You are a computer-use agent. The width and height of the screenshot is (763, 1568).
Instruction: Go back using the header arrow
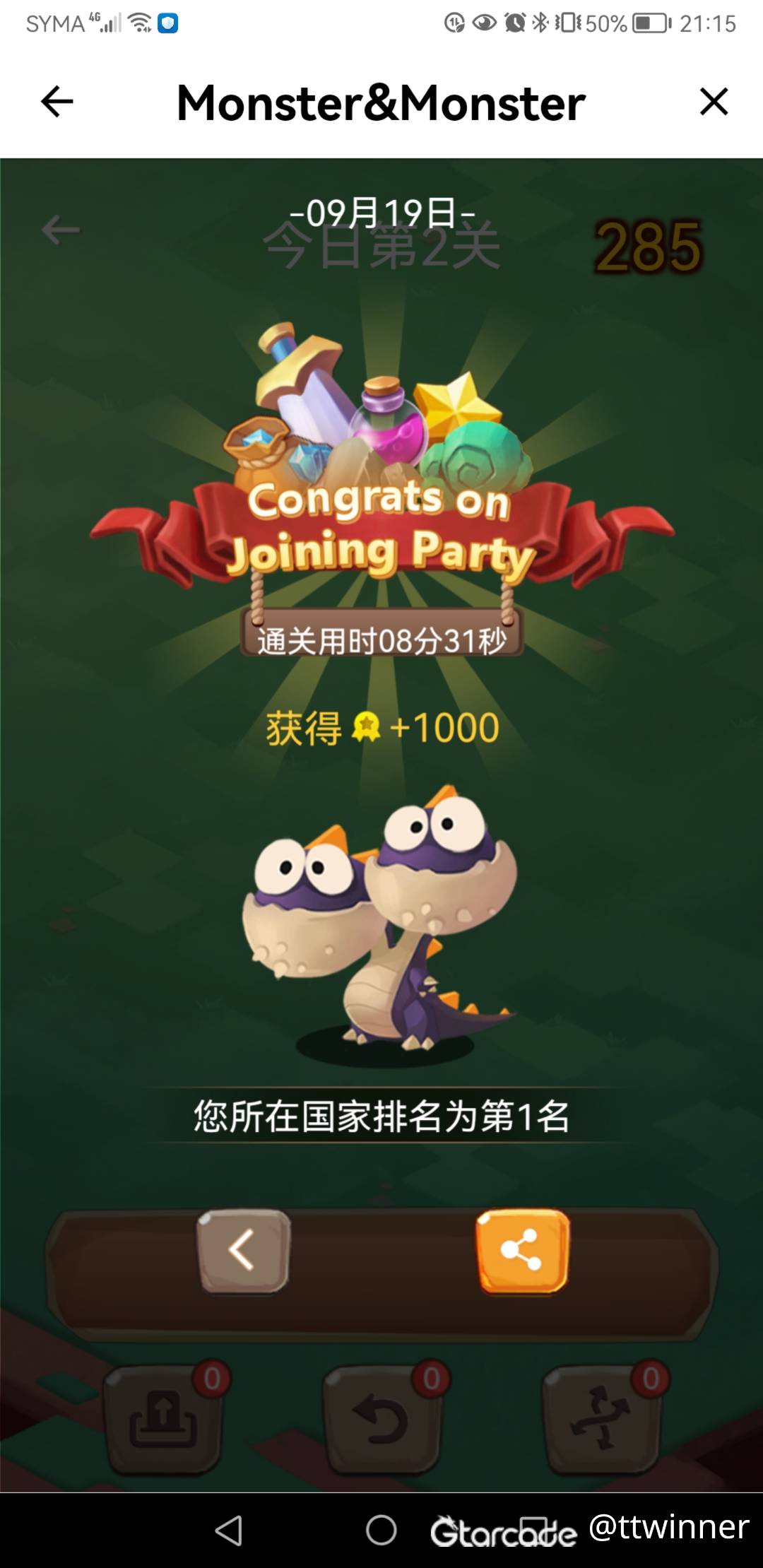pyautogui.click(x=57, y=102)
